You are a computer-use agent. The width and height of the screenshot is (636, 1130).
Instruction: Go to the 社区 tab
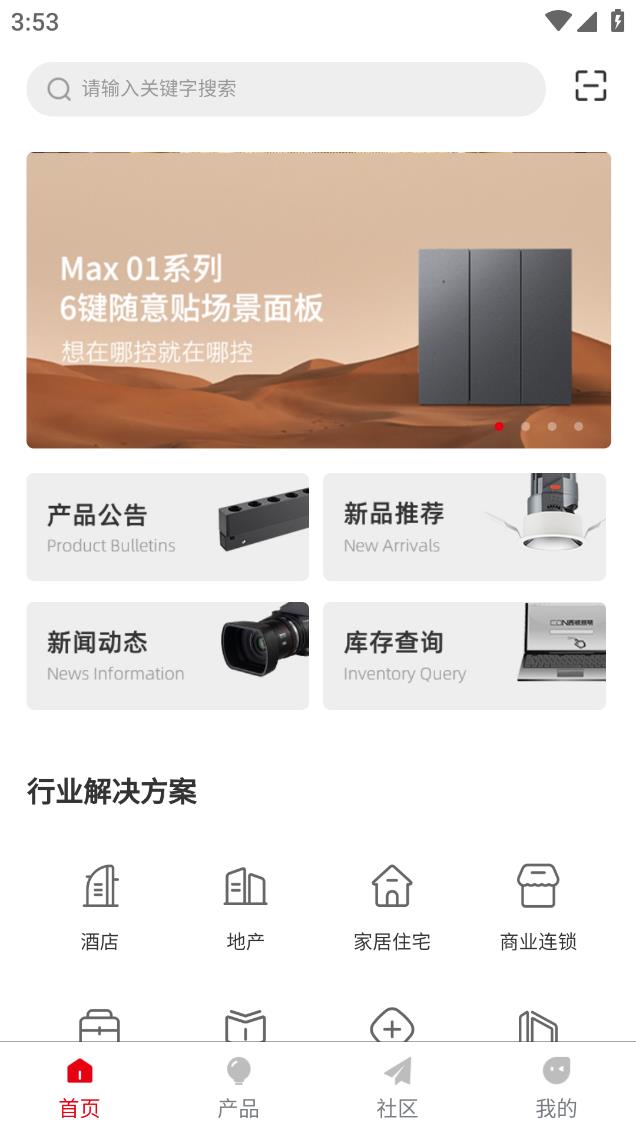[397, 1087]
